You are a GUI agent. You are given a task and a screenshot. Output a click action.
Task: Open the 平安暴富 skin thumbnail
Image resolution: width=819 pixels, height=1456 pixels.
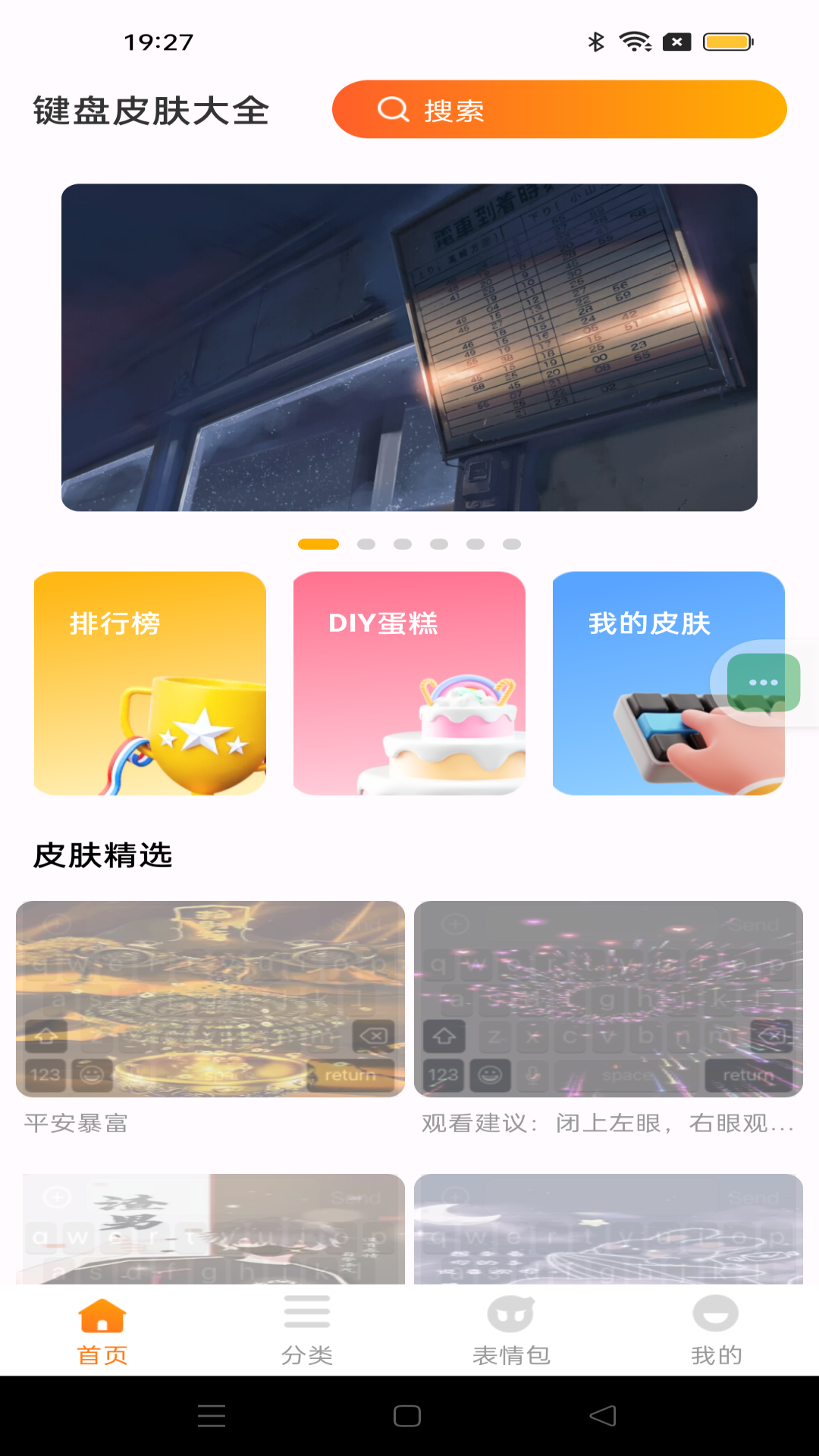[x=211, y=998]
